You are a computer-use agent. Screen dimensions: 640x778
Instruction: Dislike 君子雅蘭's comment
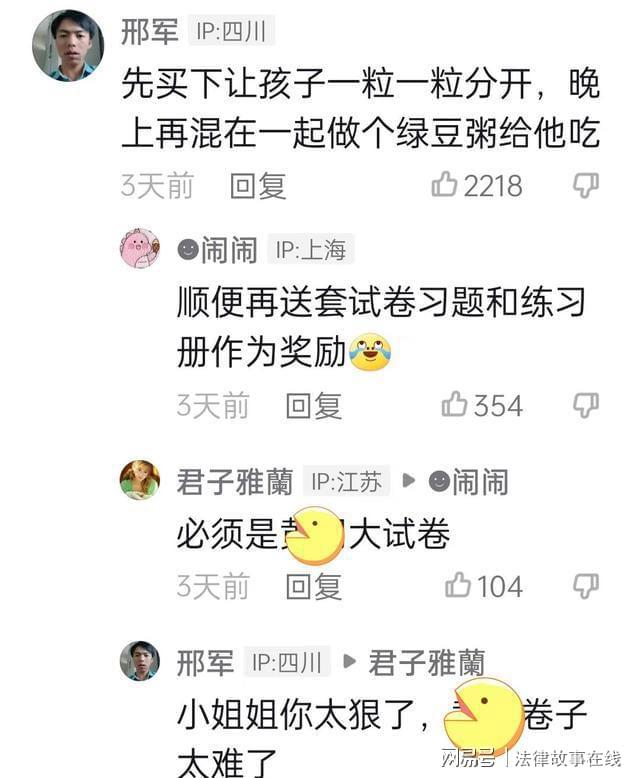tap(585, 586)
